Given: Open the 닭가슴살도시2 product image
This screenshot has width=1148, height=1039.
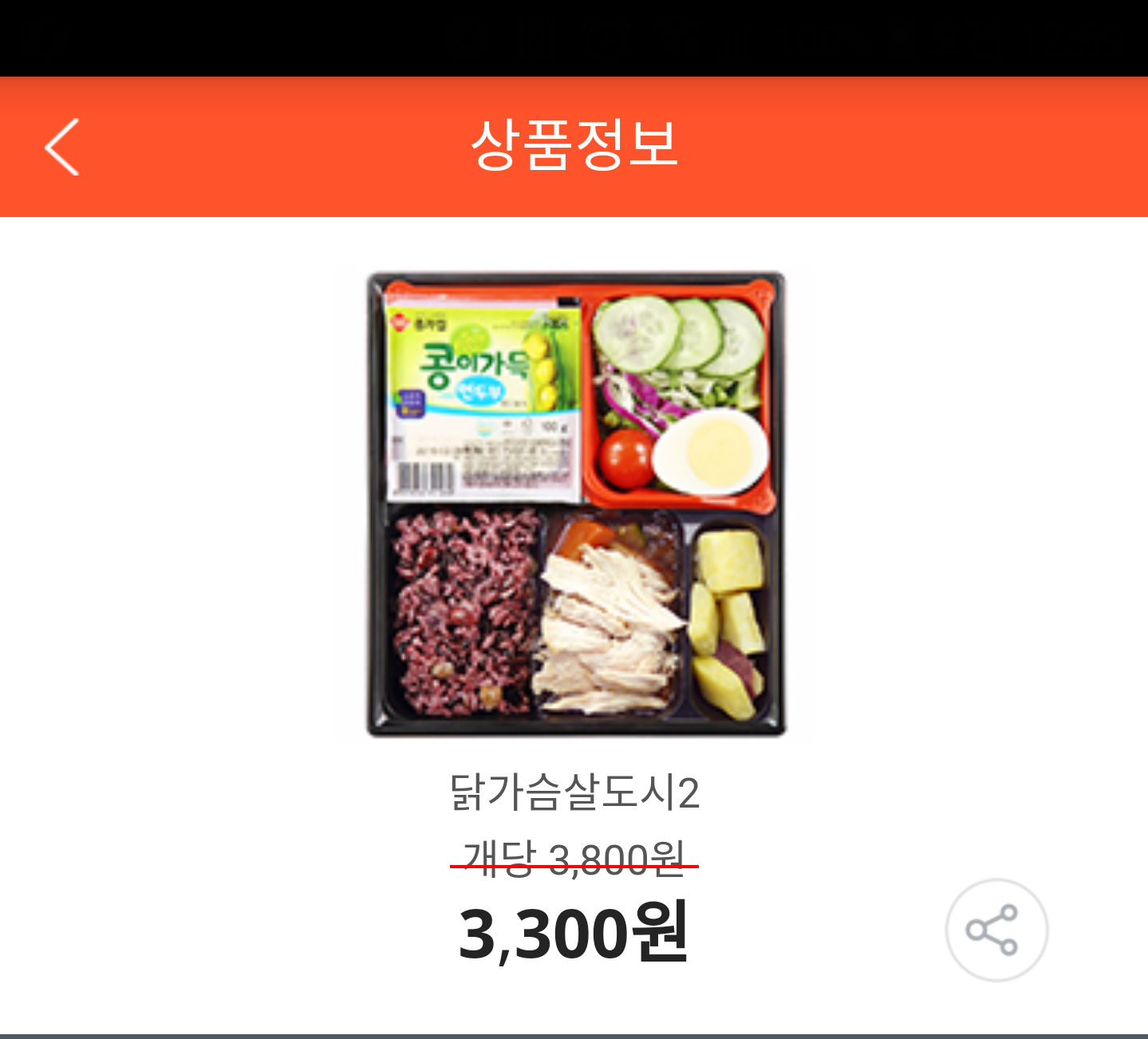Looking at the screenshot, I should click(x=575, y=504).
